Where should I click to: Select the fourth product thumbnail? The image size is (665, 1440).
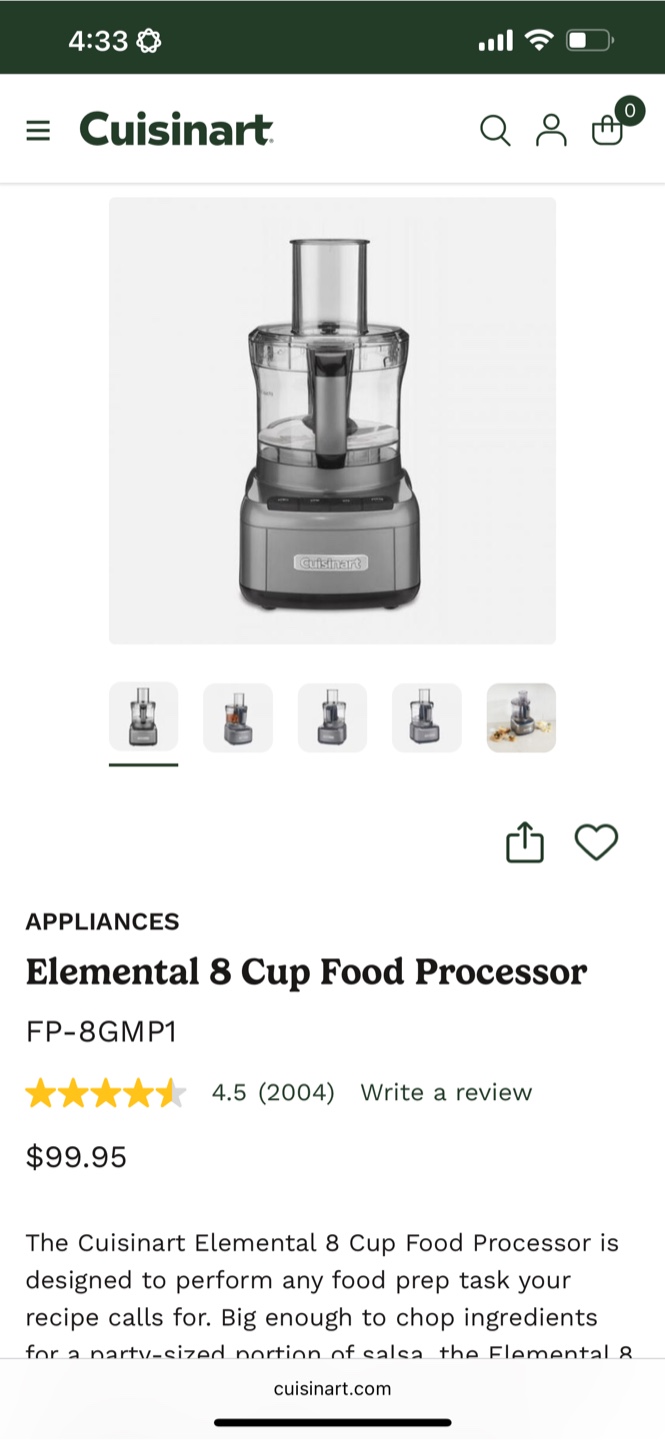pos(427,717)
